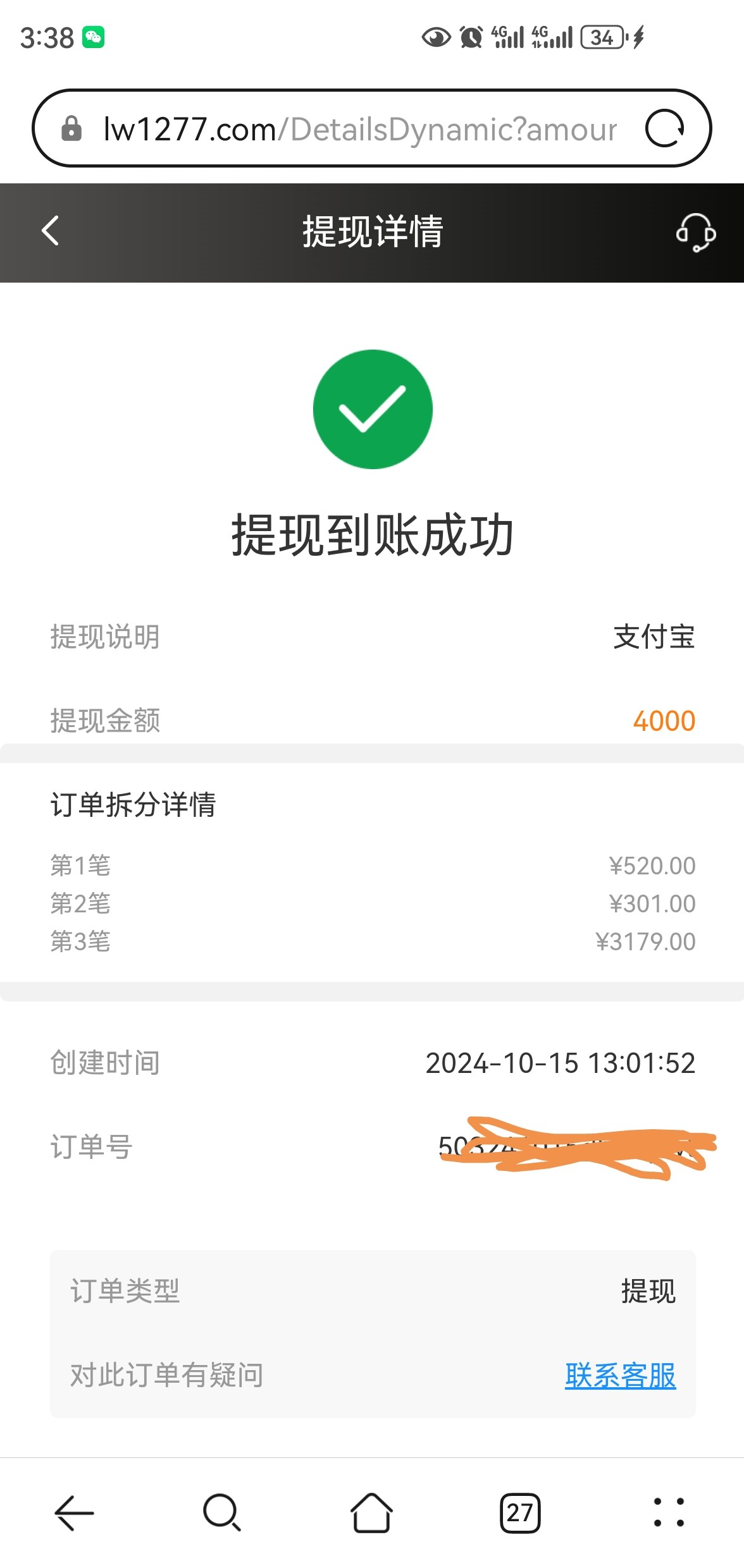Viewport: 744px width, 1568px height.
Task: Reload the page from the address bar
Action: tap(665, 128)
